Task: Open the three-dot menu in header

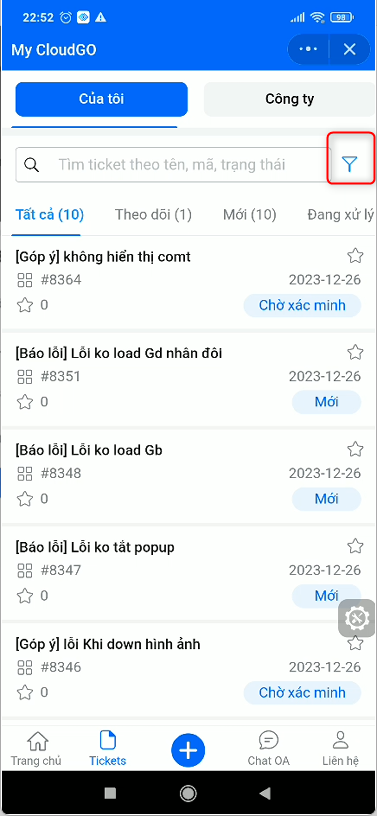Action: click(x=308, y=49)
